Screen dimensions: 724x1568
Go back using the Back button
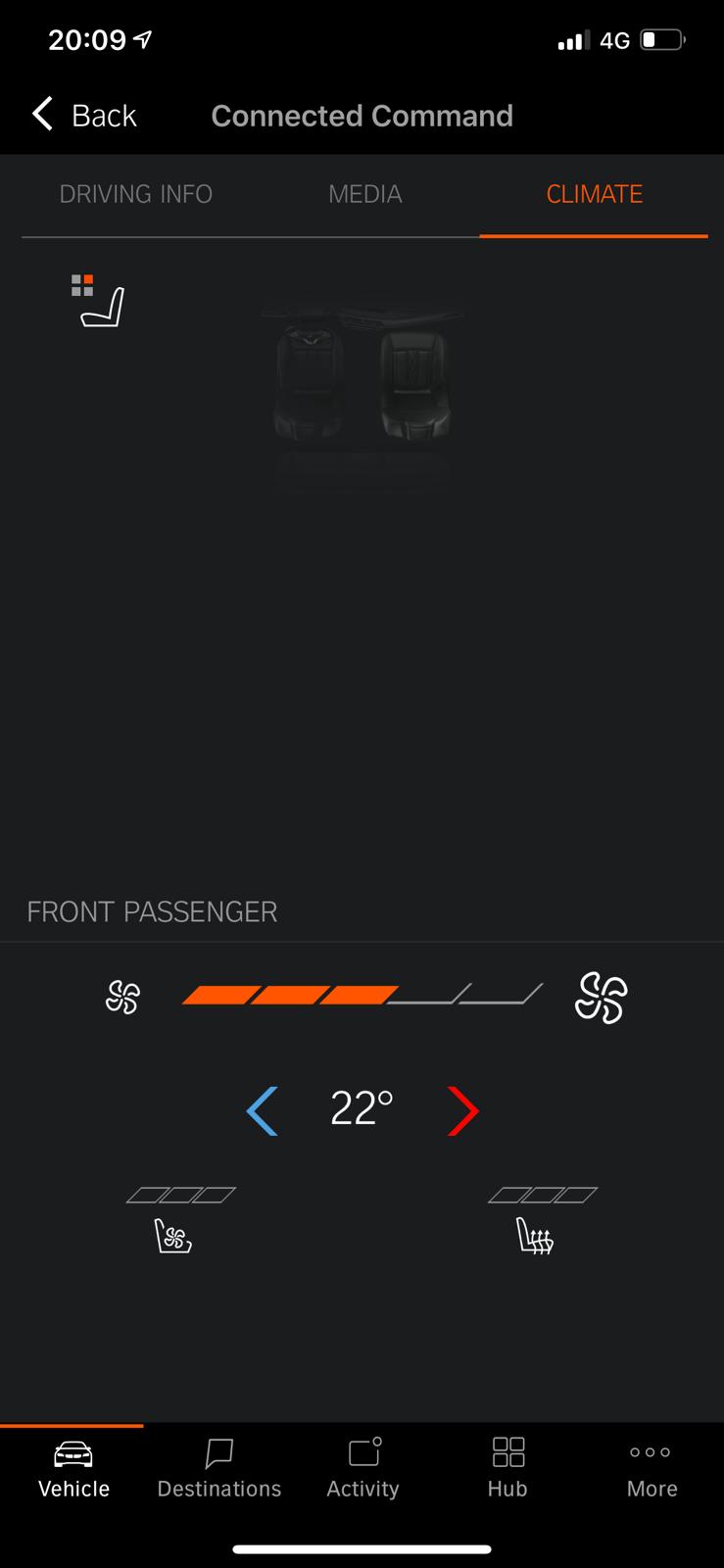point(84,115)
